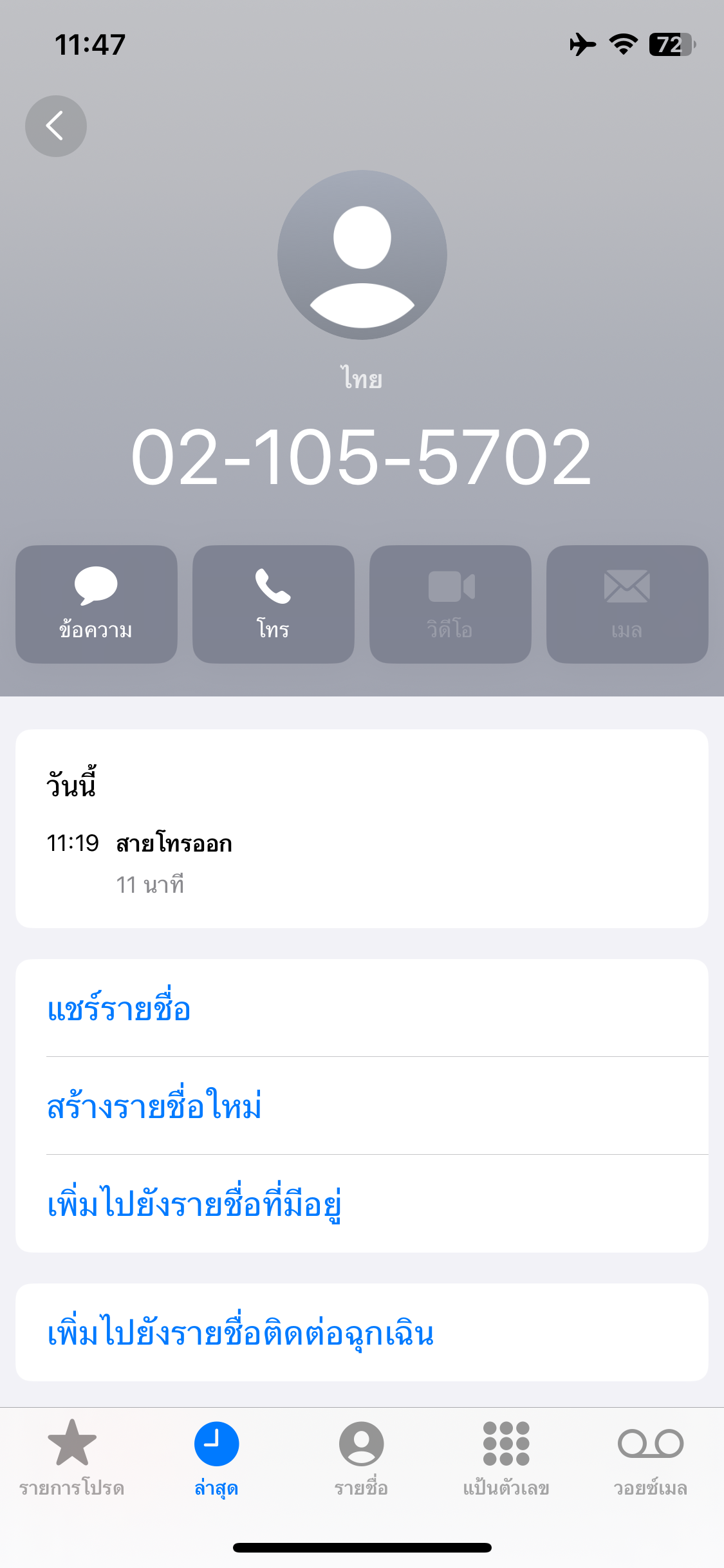Screen dimensions: 724x1568
Task: Tap เพิ่มไปยังรายชื่อติดต่อฉุกเฉิน
Action: 362,1332
